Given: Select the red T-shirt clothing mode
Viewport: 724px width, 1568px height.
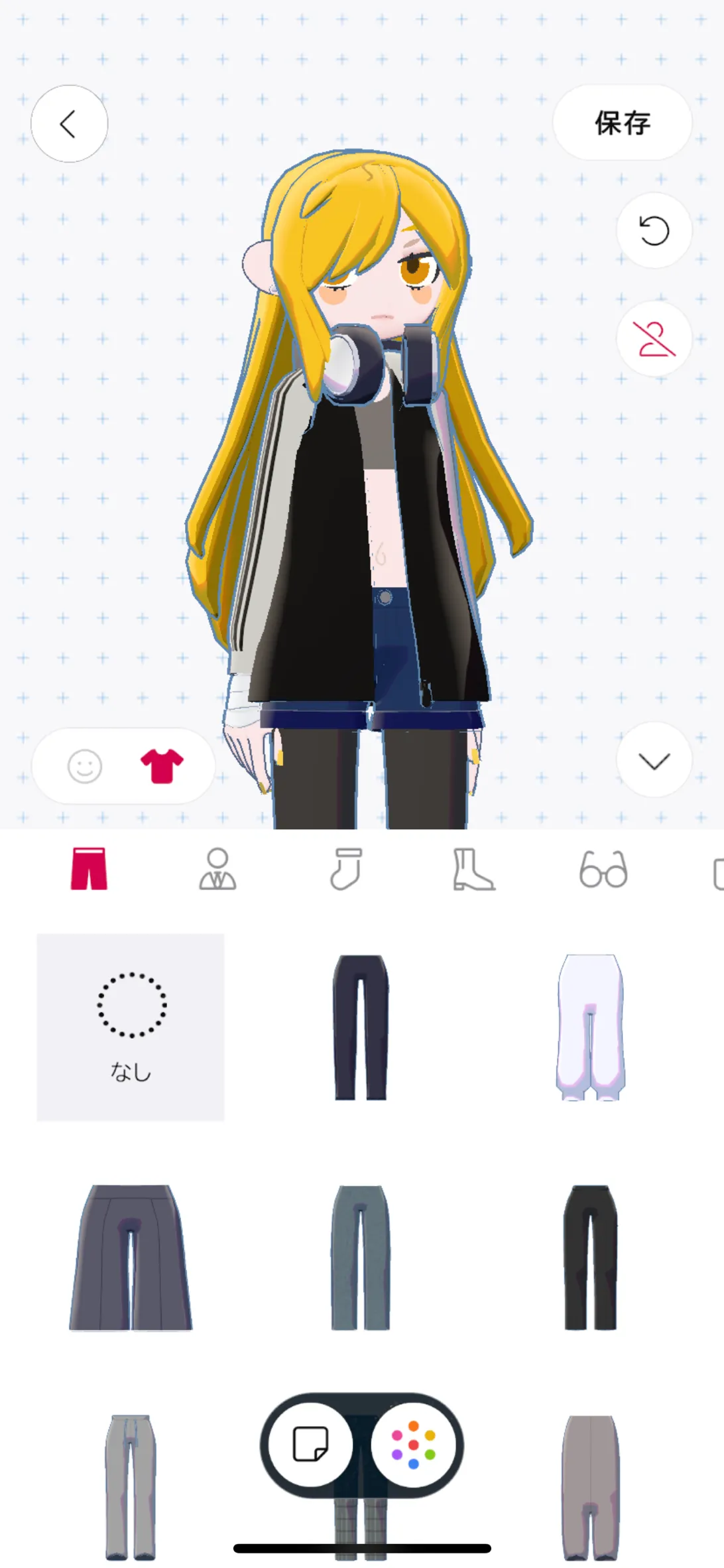Looking at the screenshot, I should (x=162, y=766).
